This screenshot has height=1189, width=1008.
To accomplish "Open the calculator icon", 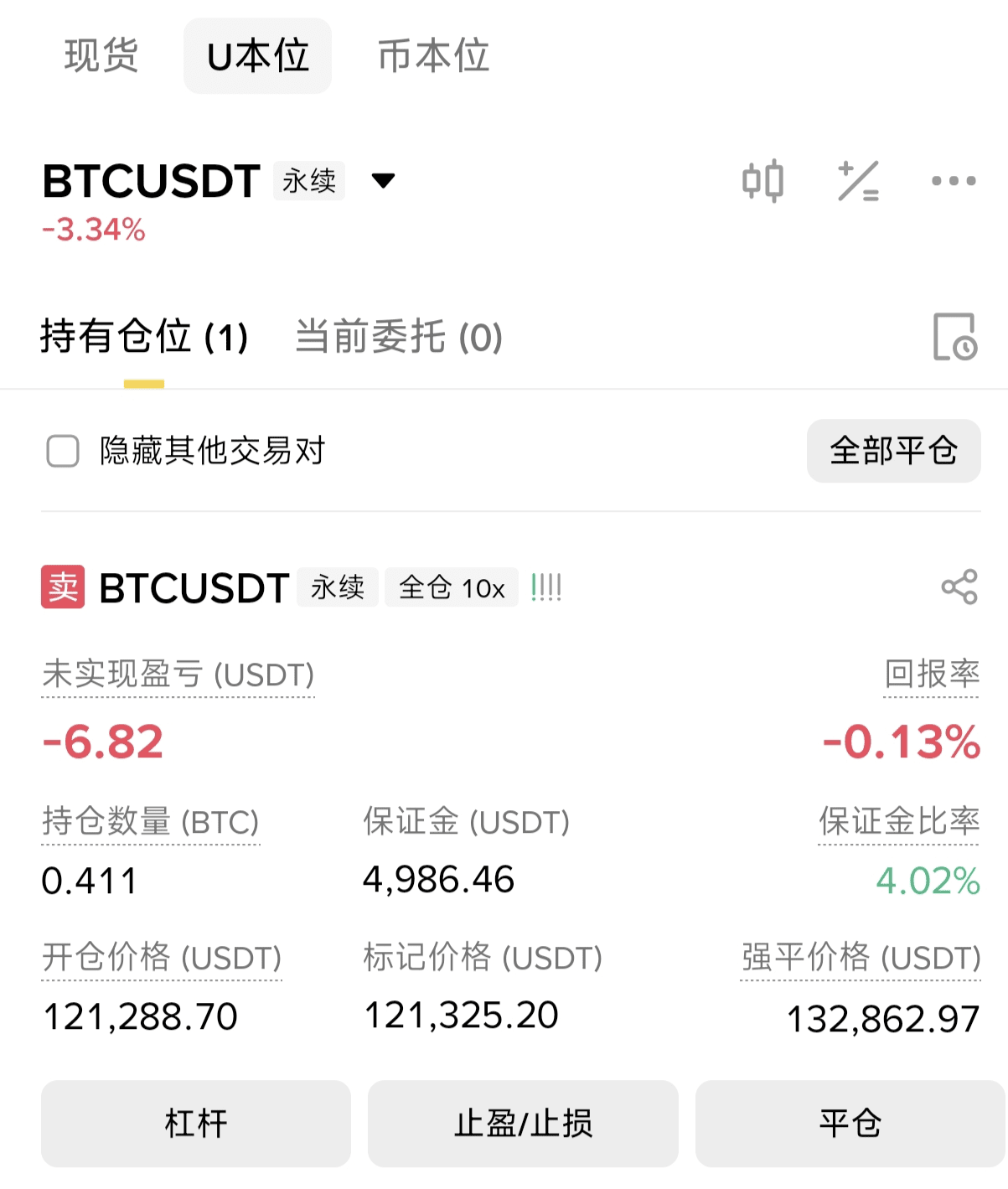I will (858, 181).
